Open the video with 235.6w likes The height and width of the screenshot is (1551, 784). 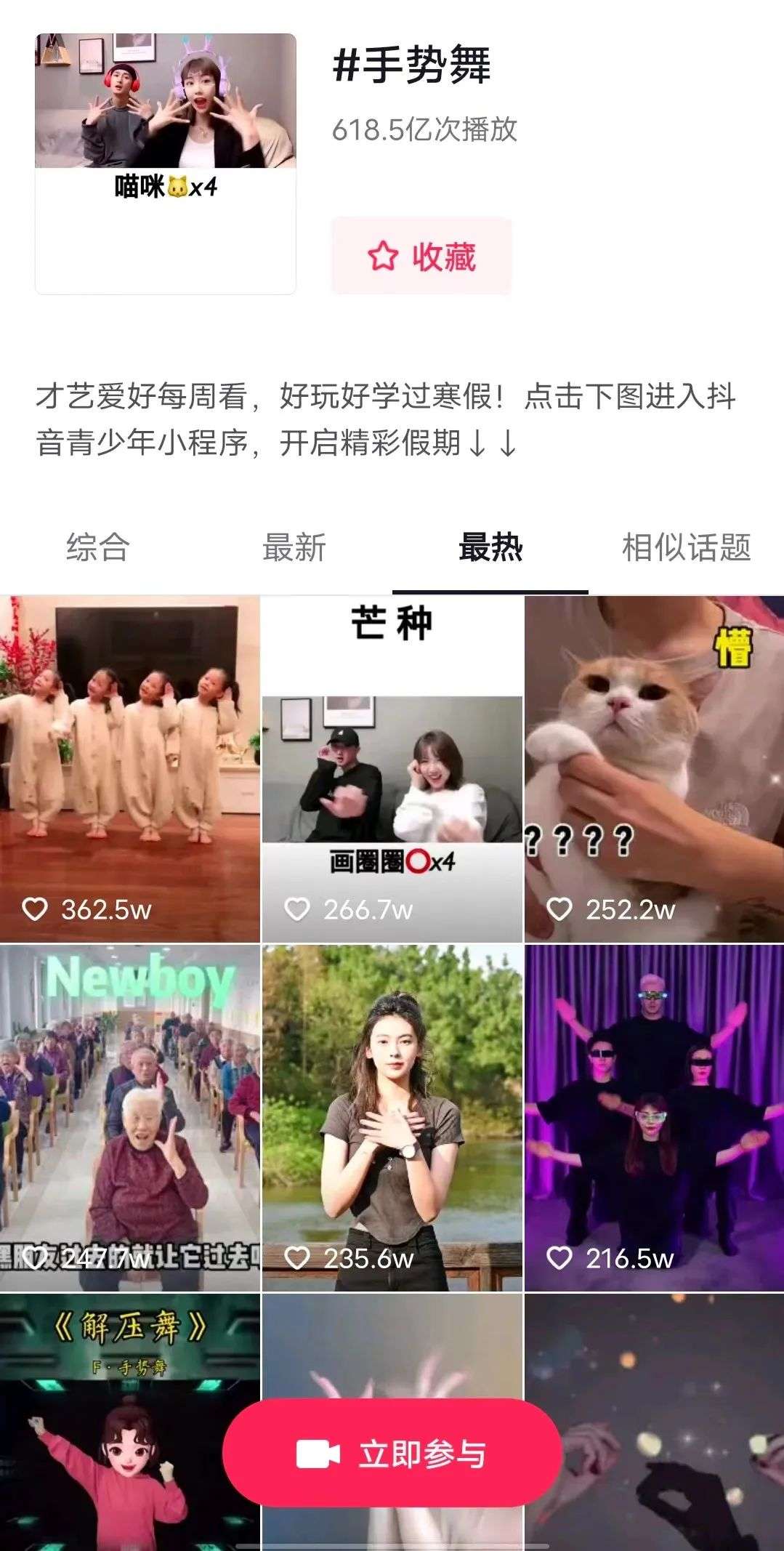pos(392,1117)
